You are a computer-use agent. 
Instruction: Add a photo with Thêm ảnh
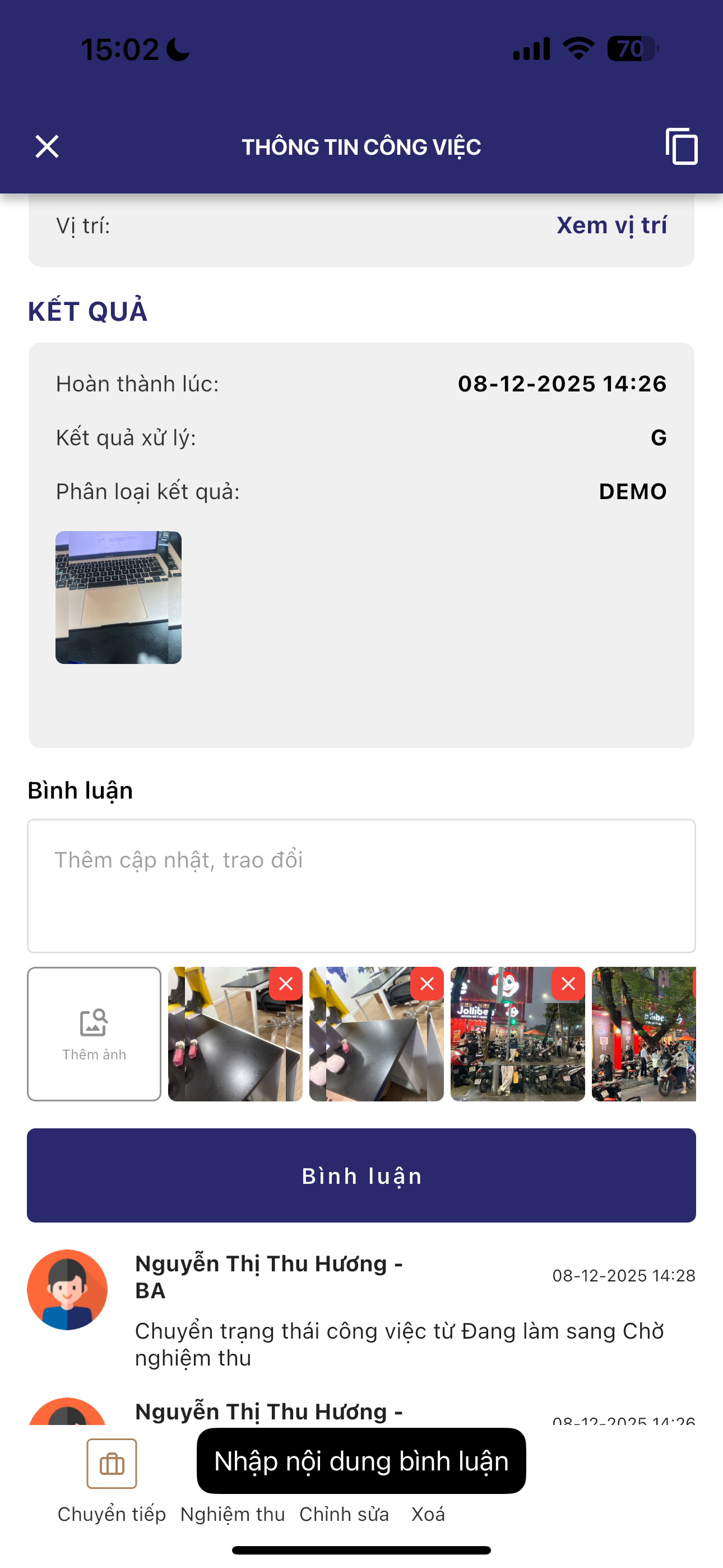94,1034
